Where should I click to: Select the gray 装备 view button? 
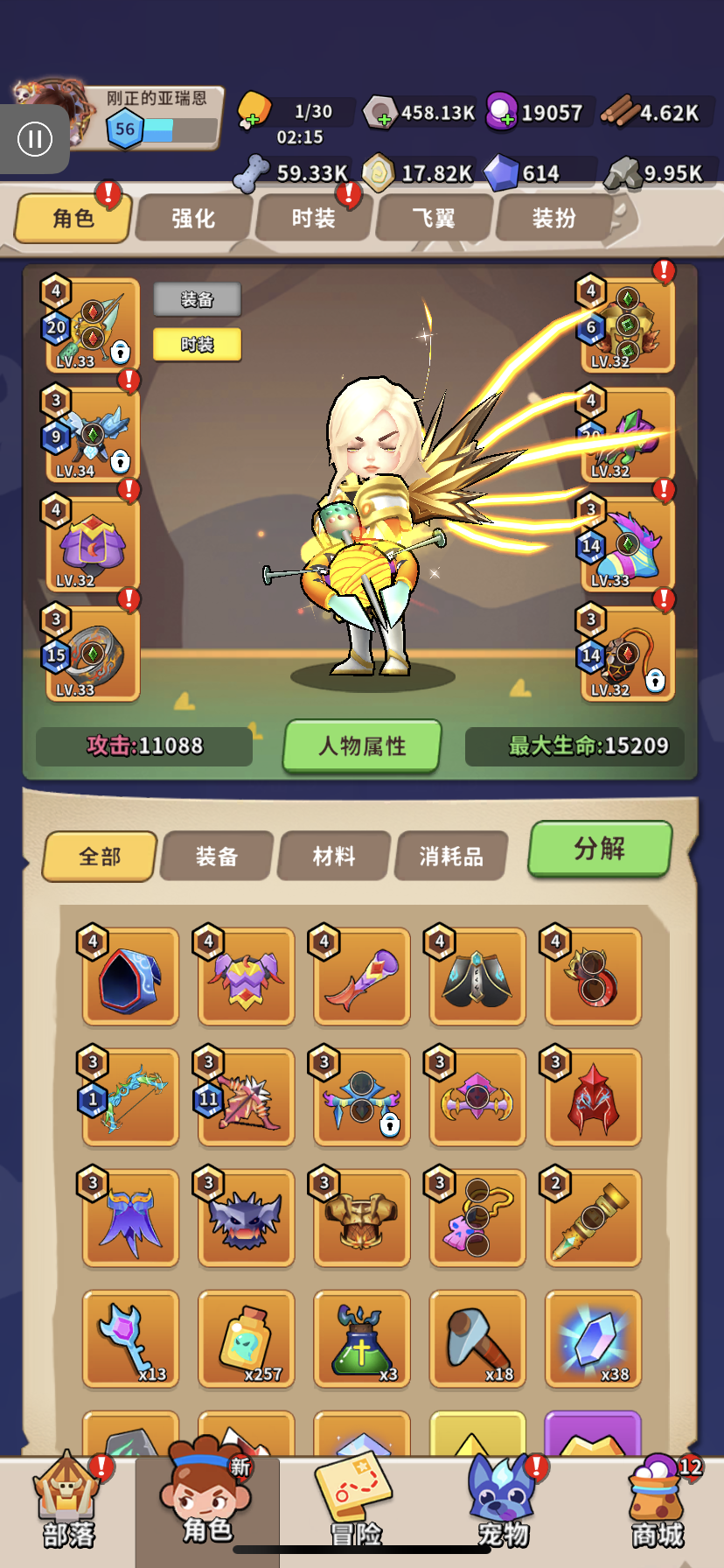pos(197,300)
